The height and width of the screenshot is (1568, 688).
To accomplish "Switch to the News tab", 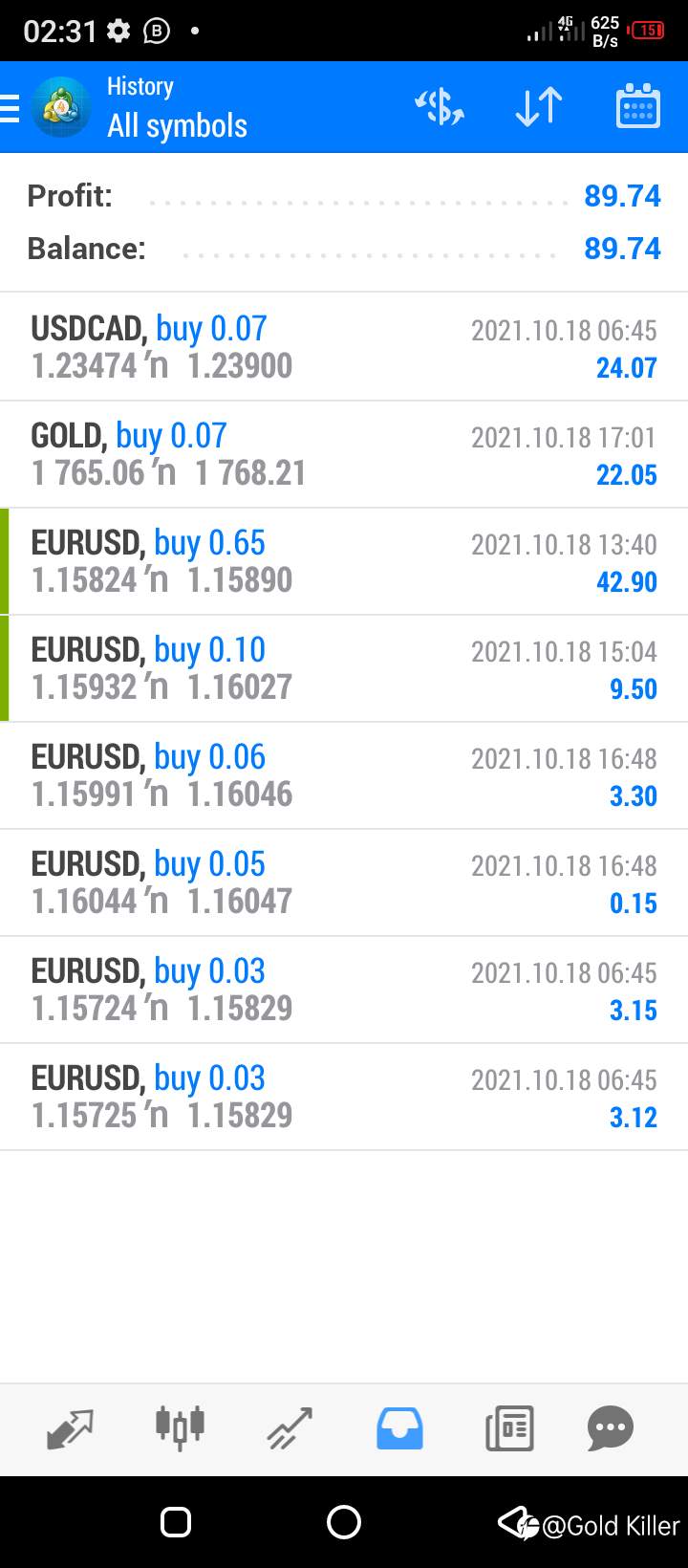I will pos(509,1429).
